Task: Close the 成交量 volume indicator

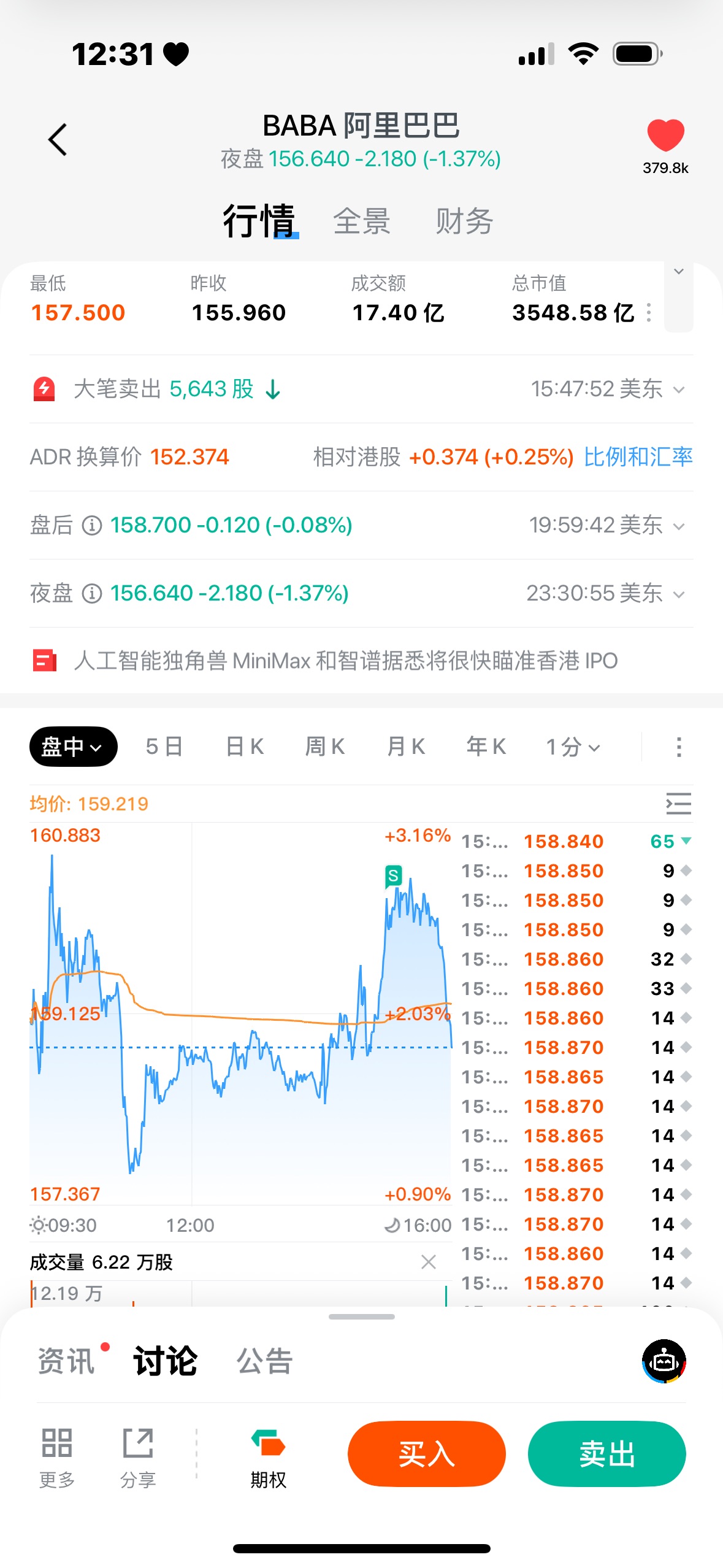Action: click(429, 1262)
